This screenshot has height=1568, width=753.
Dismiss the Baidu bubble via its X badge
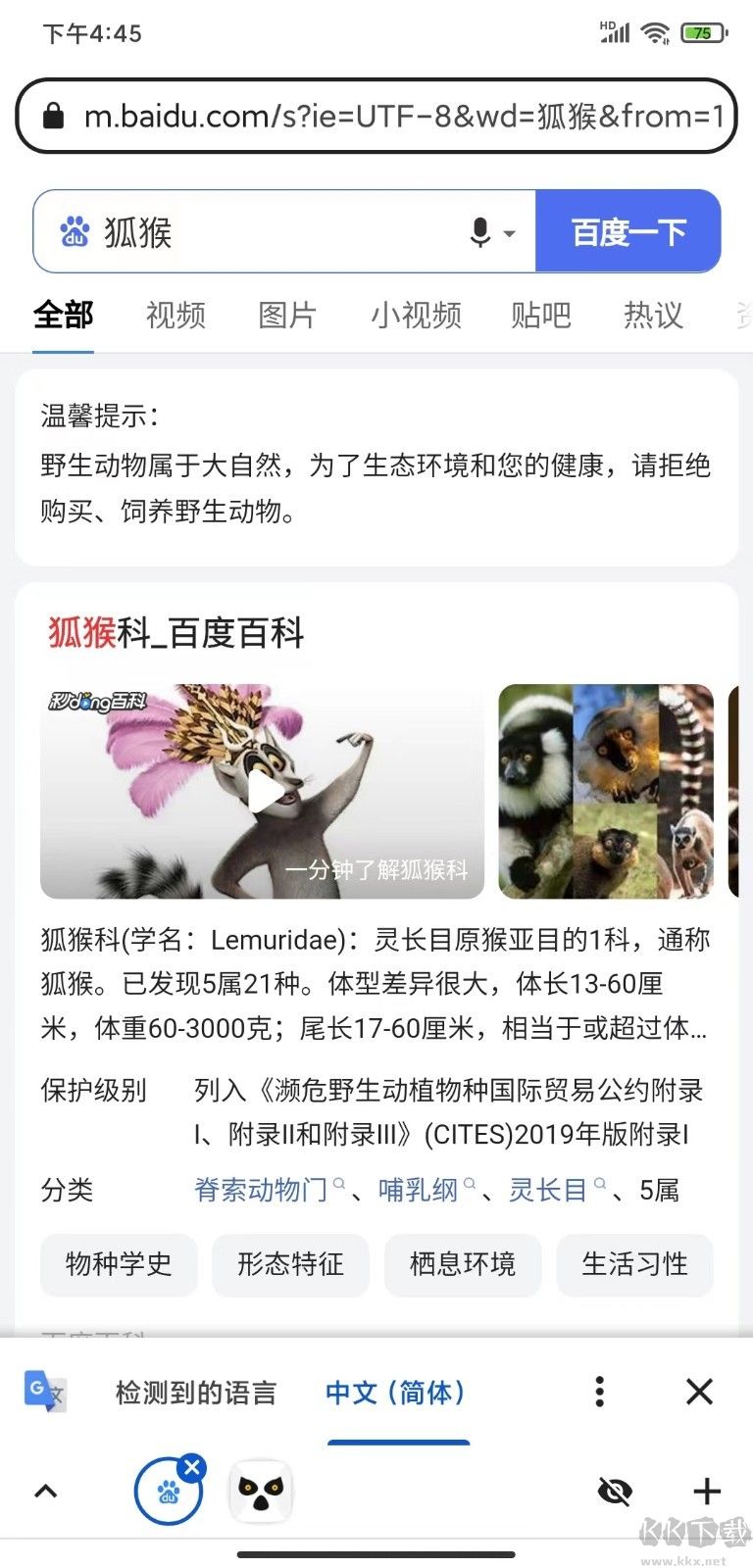coord(192,1466)
